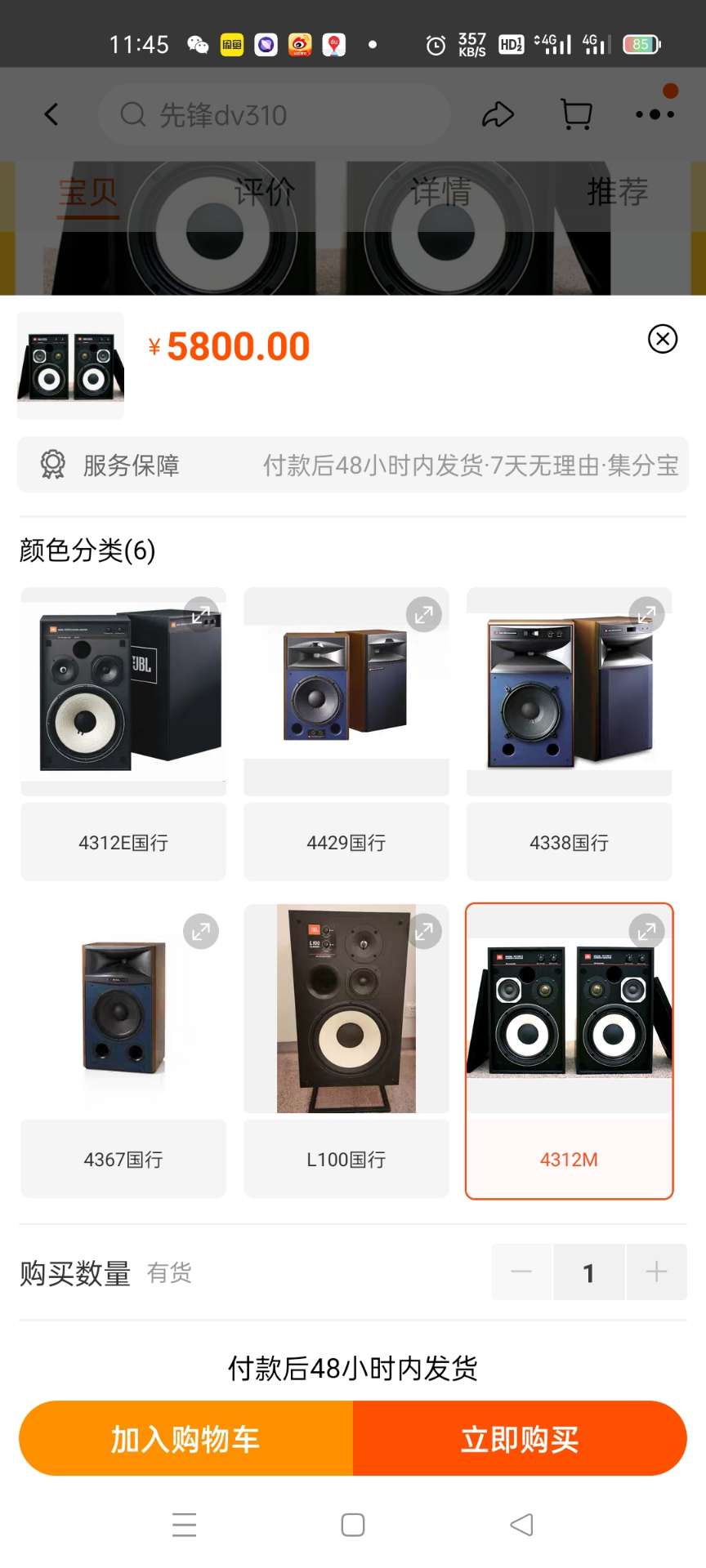Decrease purchase quantity with minus
706x1568 pixels.
[x=521, y=1272]
